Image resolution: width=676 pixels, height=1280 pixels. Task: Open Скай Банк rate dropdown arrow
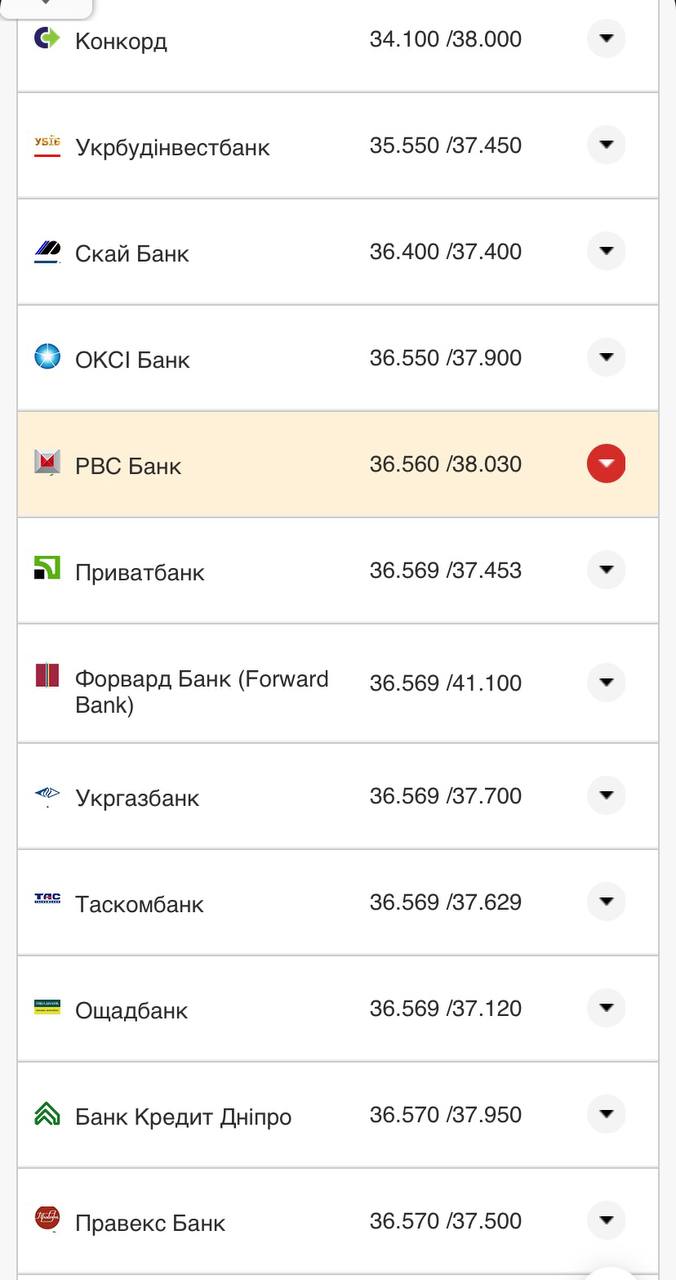[606, 251]
